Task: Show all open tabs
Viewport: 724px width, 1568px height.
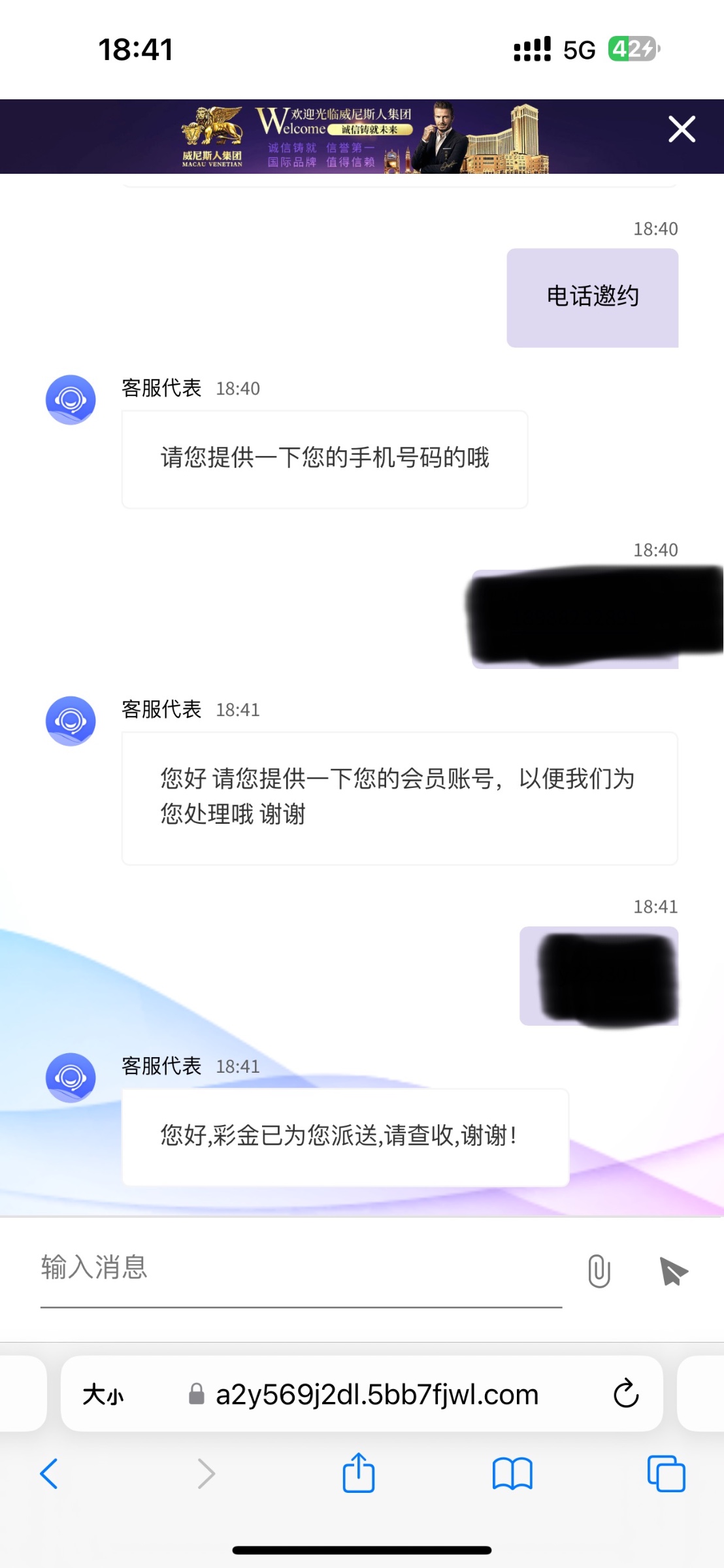Action: tap(666, 1474)
